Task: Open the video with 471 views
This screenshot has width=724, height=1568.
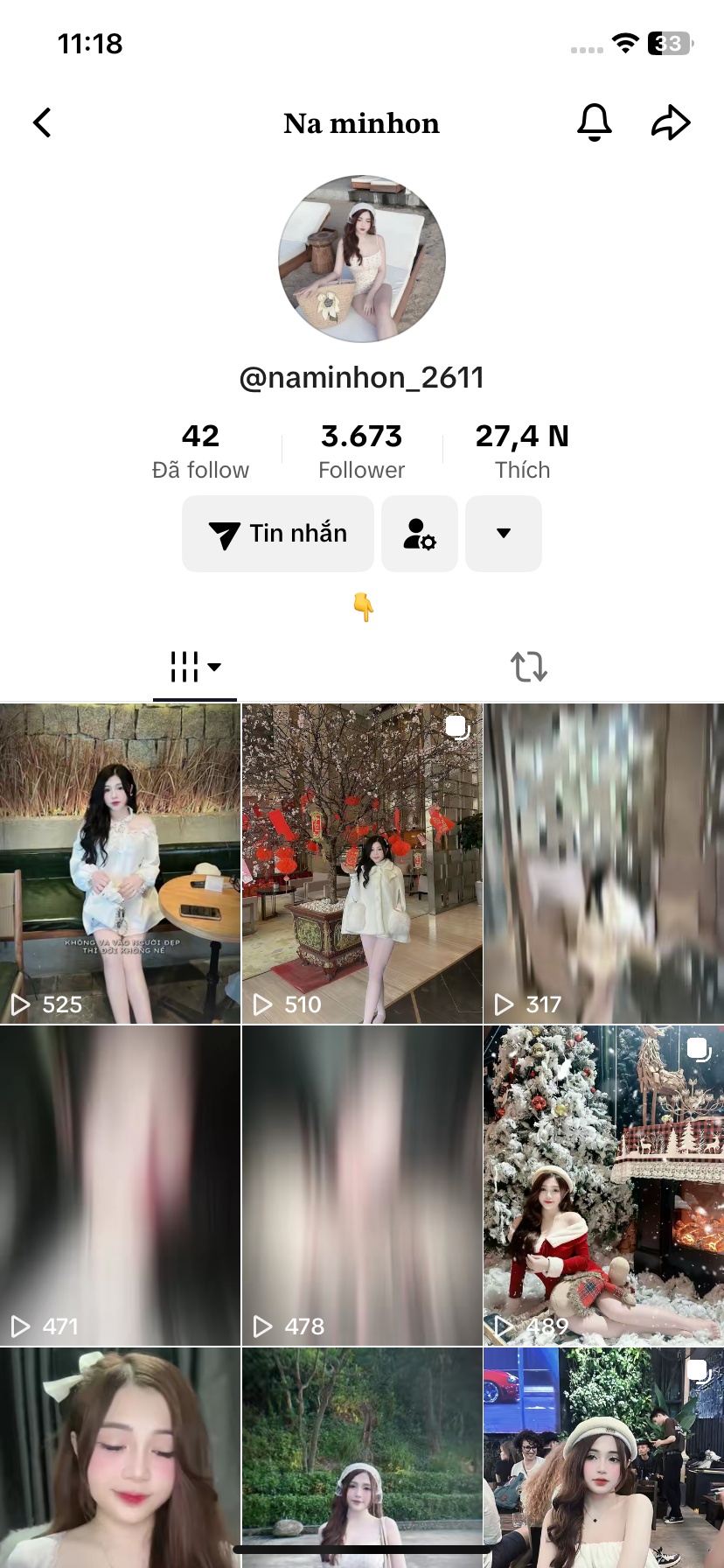Action: [x=120, y=1186]
